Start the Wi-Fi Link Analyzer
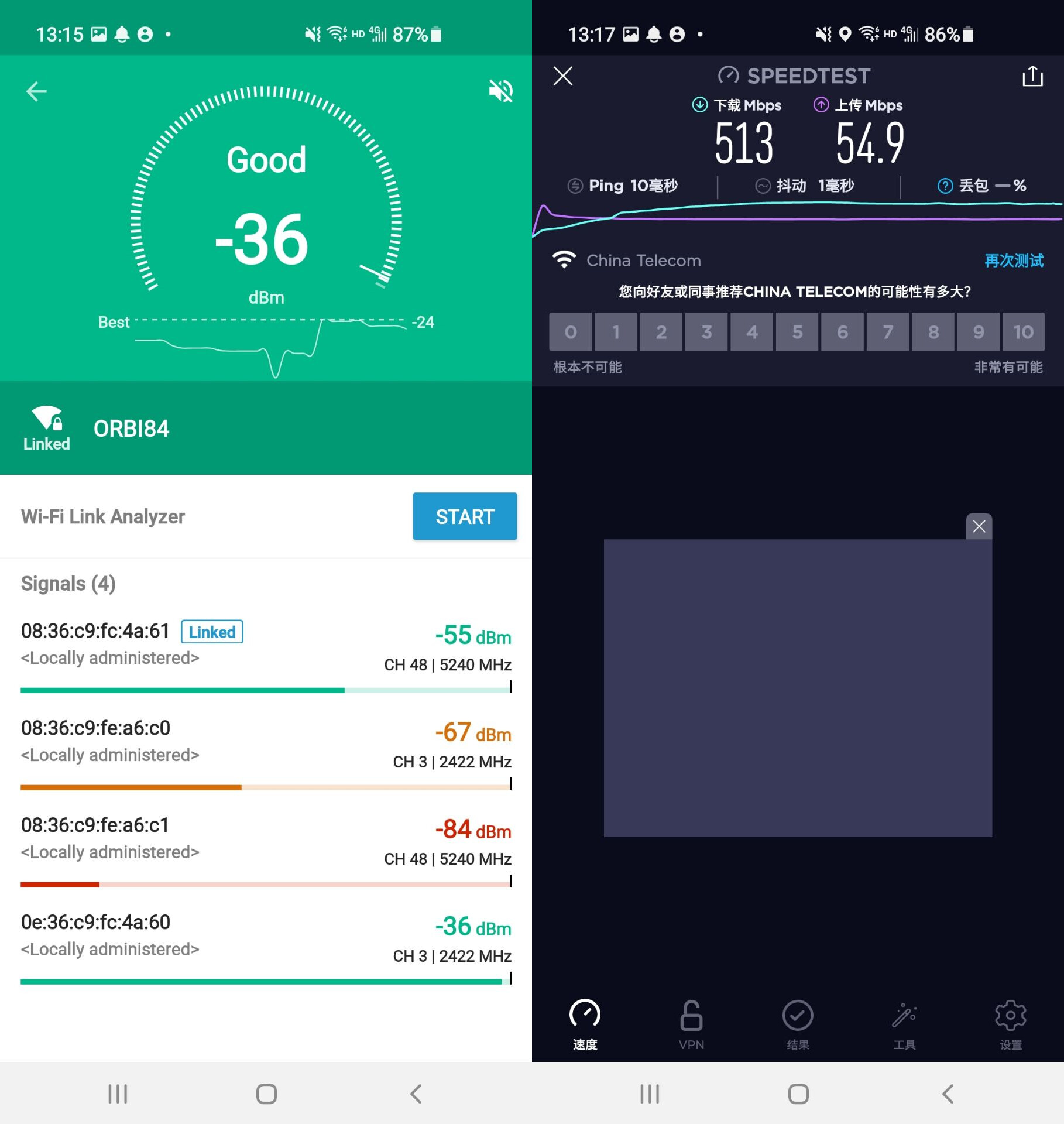 [465, 516]
